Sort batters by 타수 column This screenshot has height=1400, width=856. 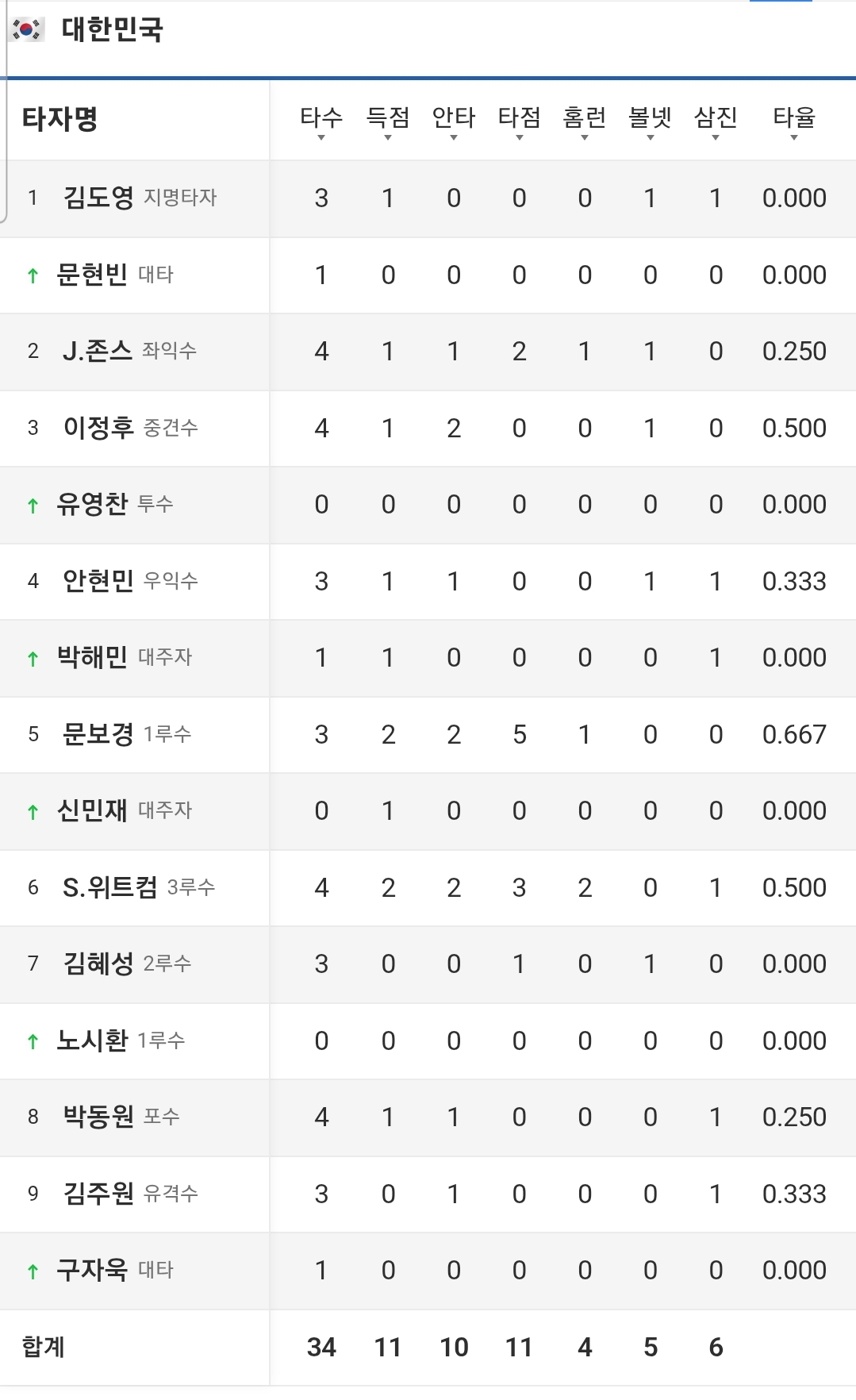coord(321,121)
